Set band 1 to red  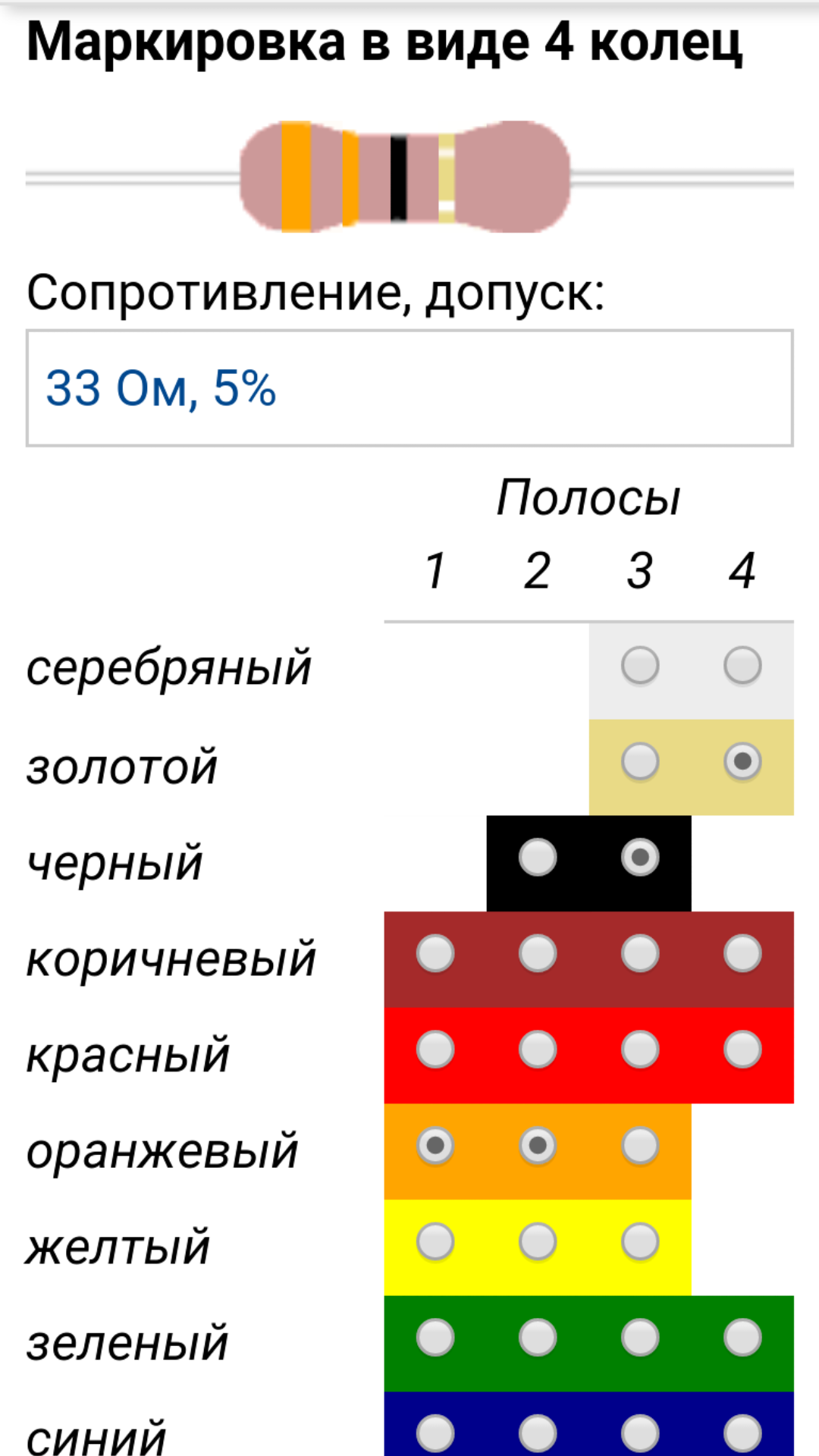click(x=435, y=1050)
